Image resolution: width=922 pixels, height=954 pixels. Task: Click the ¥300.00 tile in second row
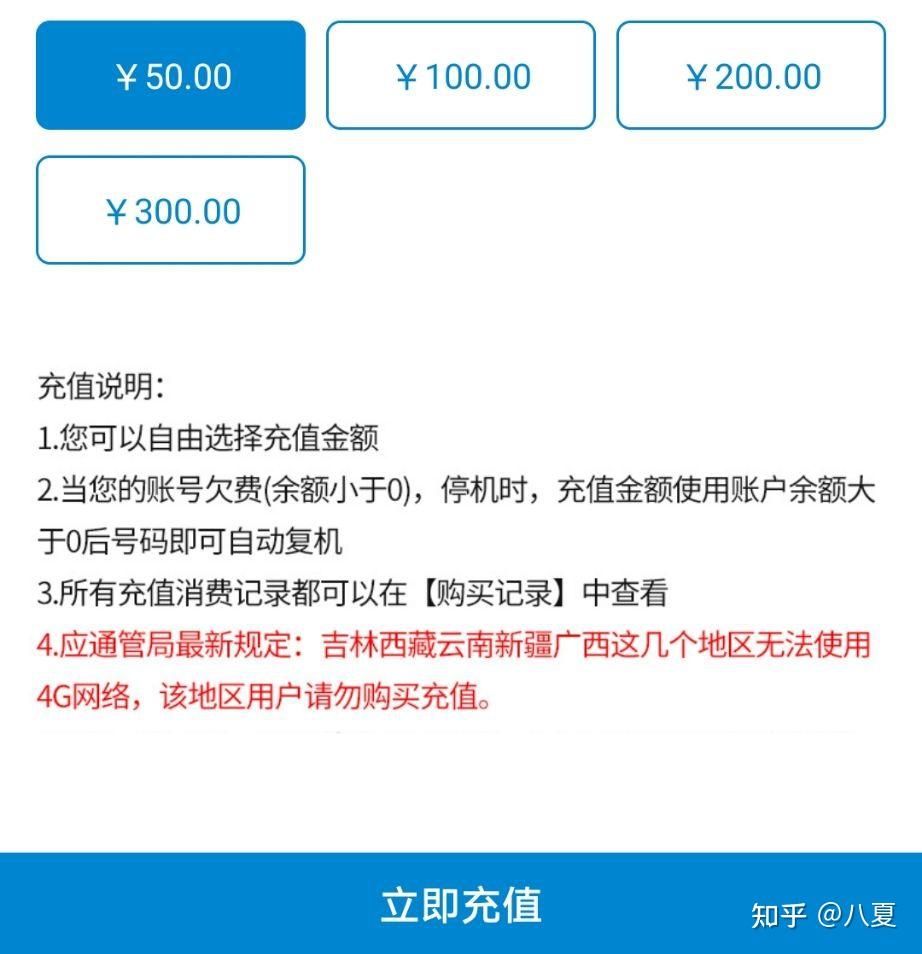170,210
